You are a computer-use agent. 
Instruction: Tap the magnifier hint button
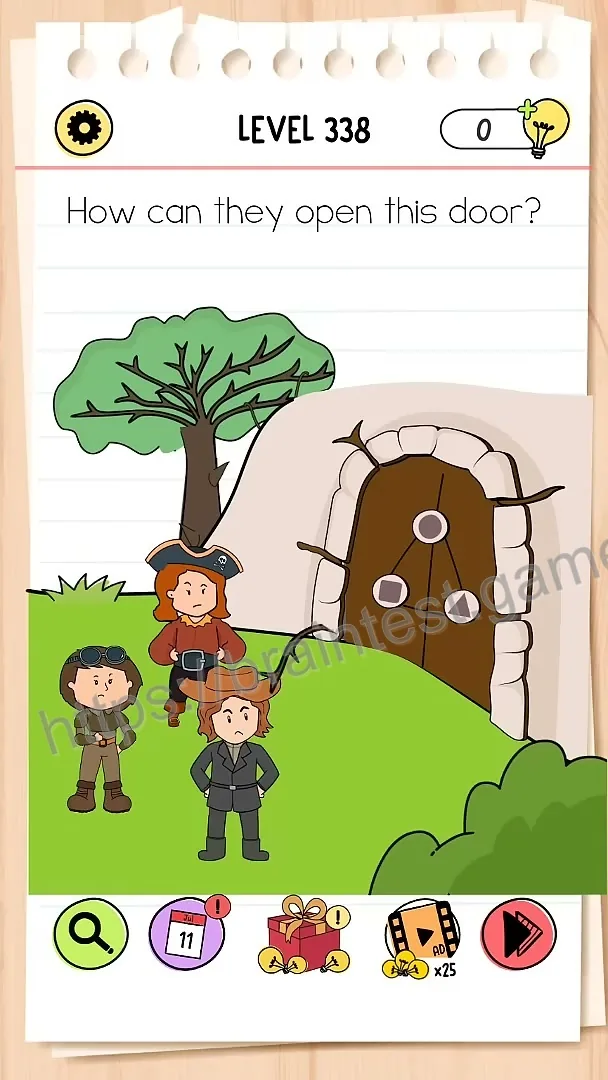[91, 934]
